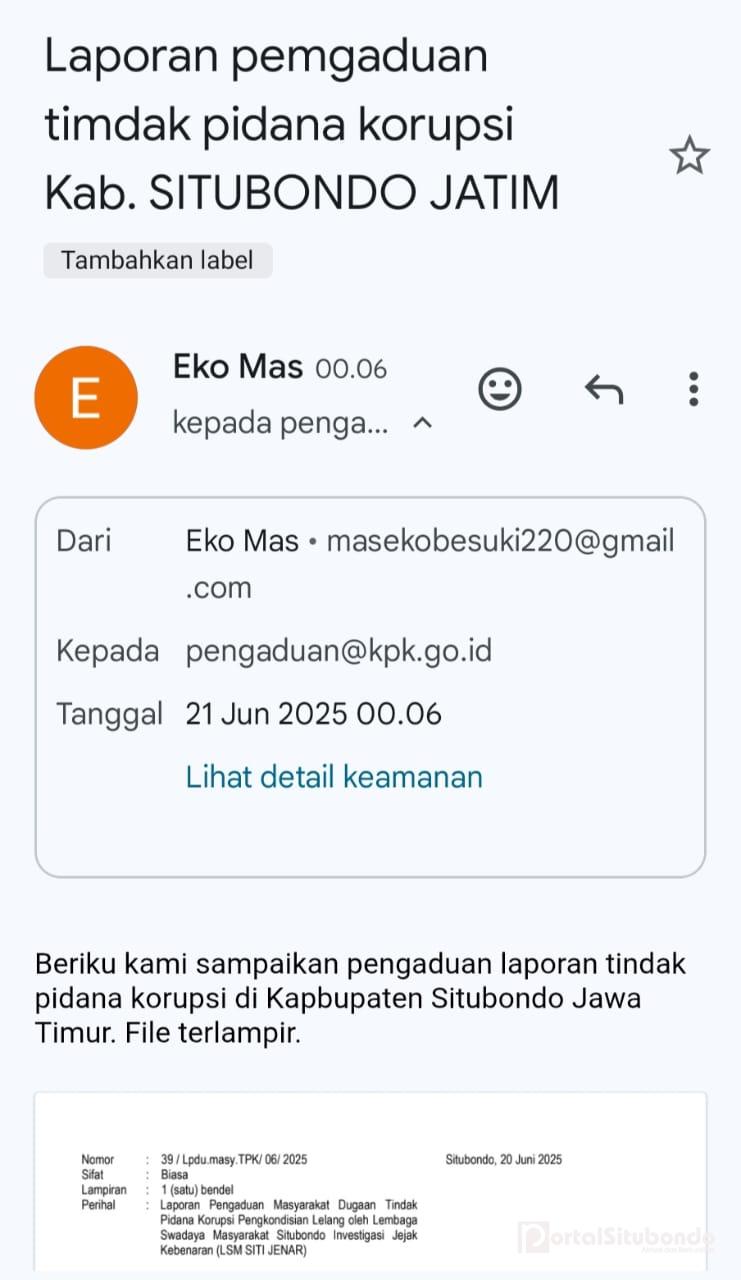Reply to Eko Mas's email
741x1280 pixels.
coord(603,389)
